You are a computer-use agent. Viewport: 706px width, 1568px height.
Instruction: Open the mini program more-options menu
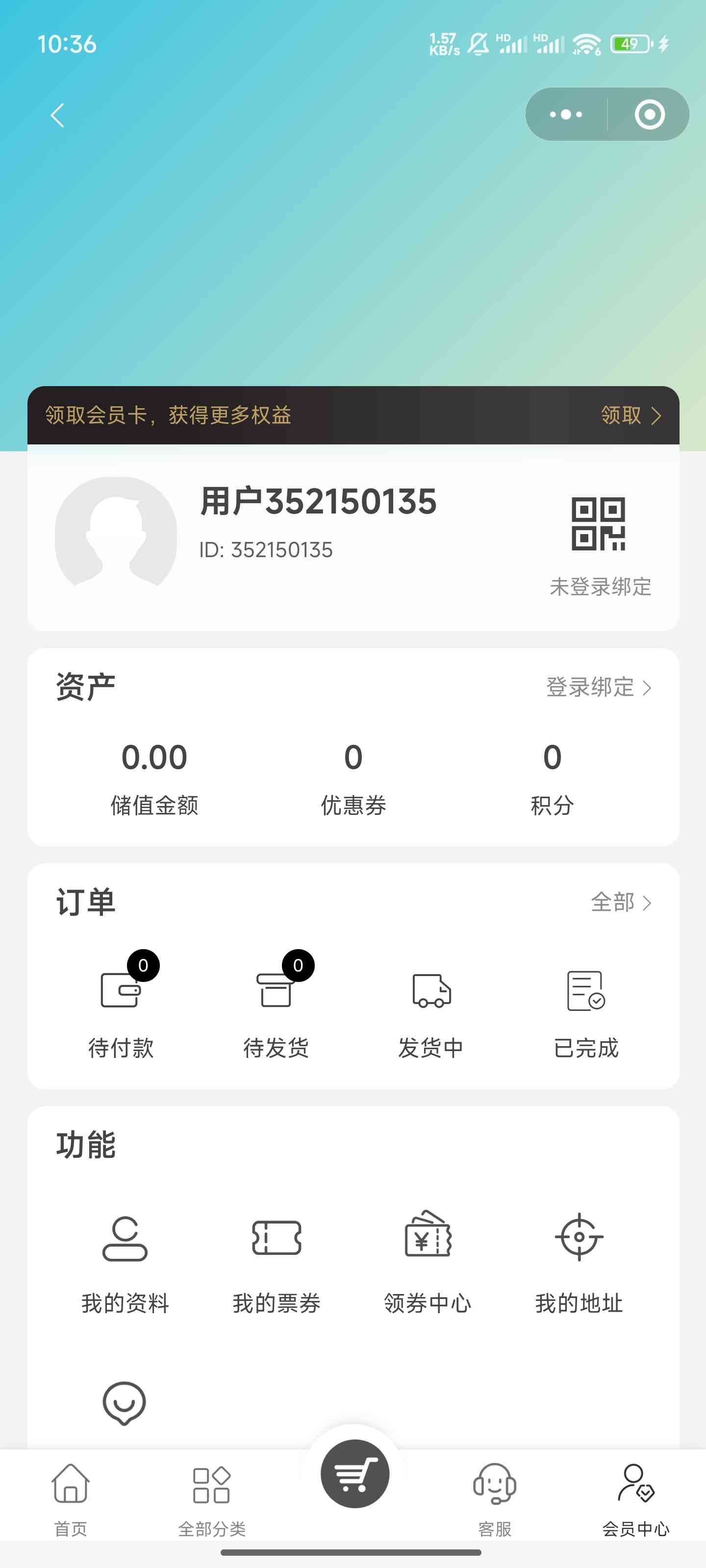(x=566, y=115)
